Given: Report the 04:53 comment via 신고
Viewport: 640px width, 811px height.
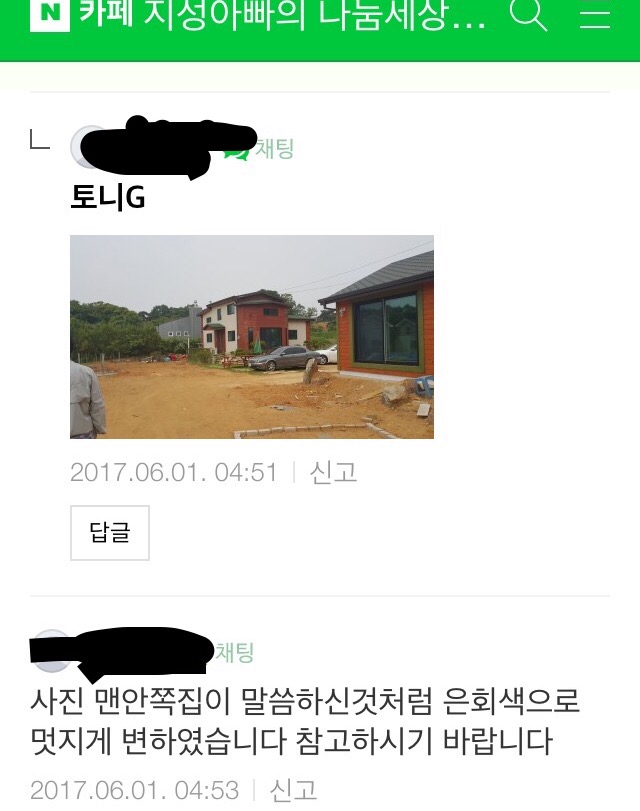Looking at the screenshot, I should point(294,790).
